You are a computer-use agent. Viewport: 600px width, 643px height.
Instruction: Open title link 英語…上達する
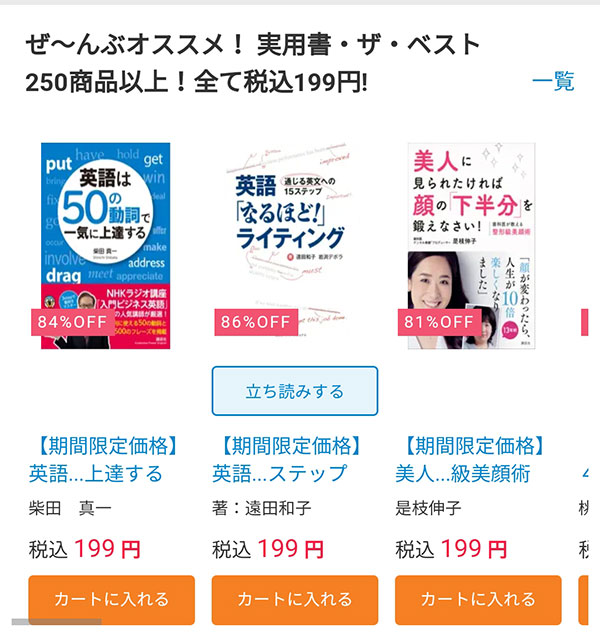pyautogui.click(x=96, y=472)
